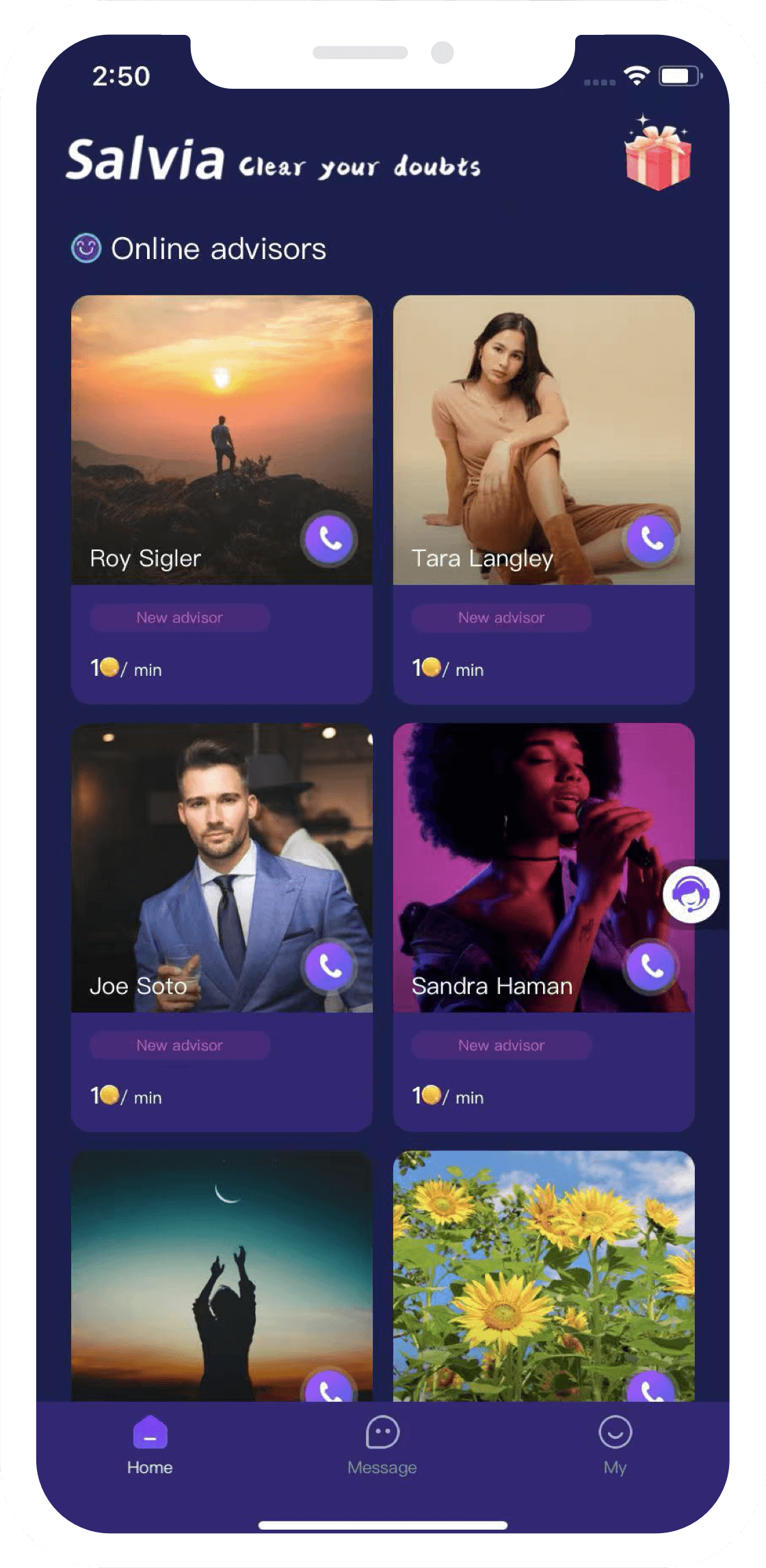Go to the Home tab
The image size is (766, 1568).
point(150,1445)
